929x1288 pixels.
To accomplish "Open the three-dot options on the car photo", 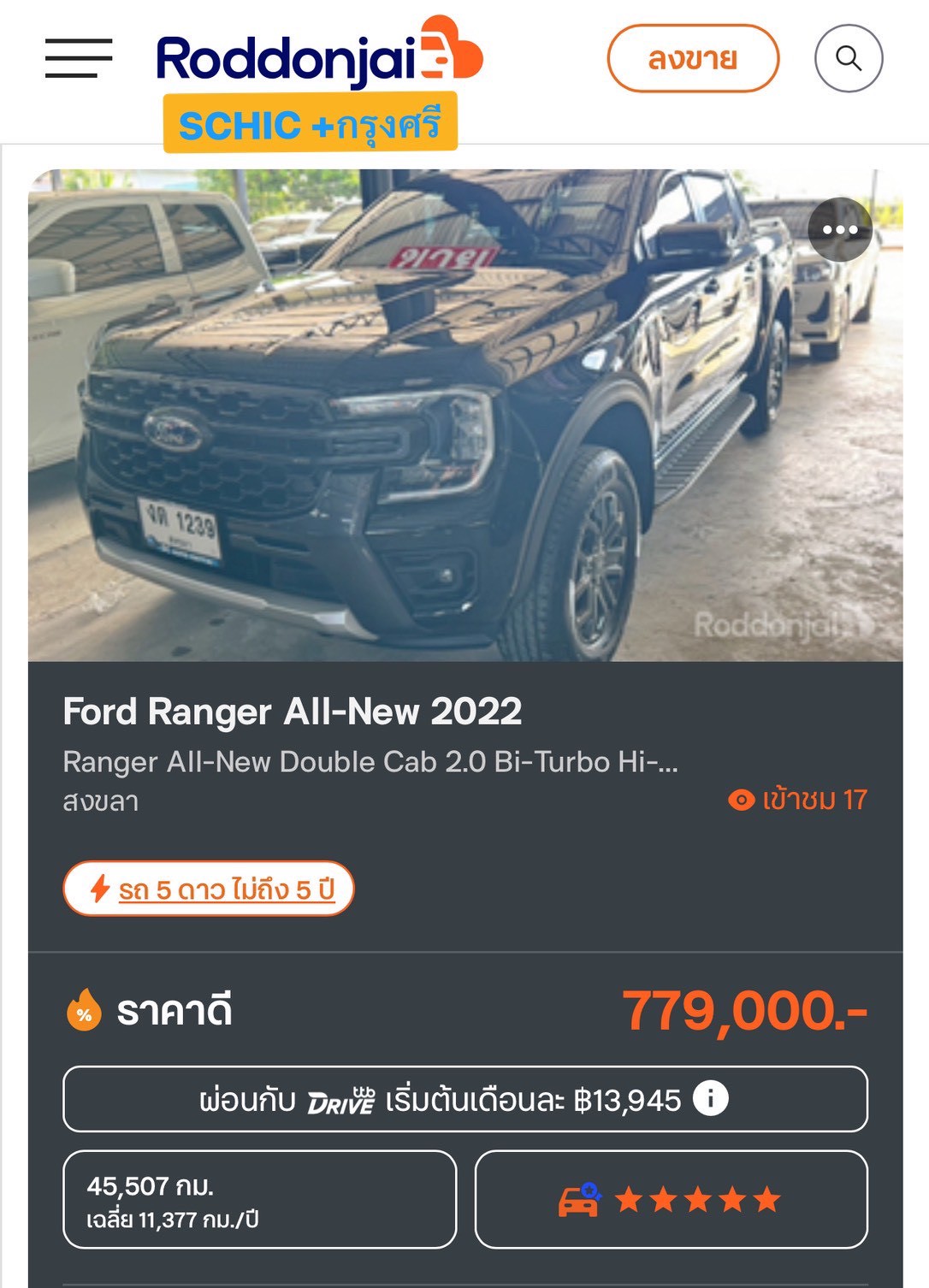I will 839,229.
